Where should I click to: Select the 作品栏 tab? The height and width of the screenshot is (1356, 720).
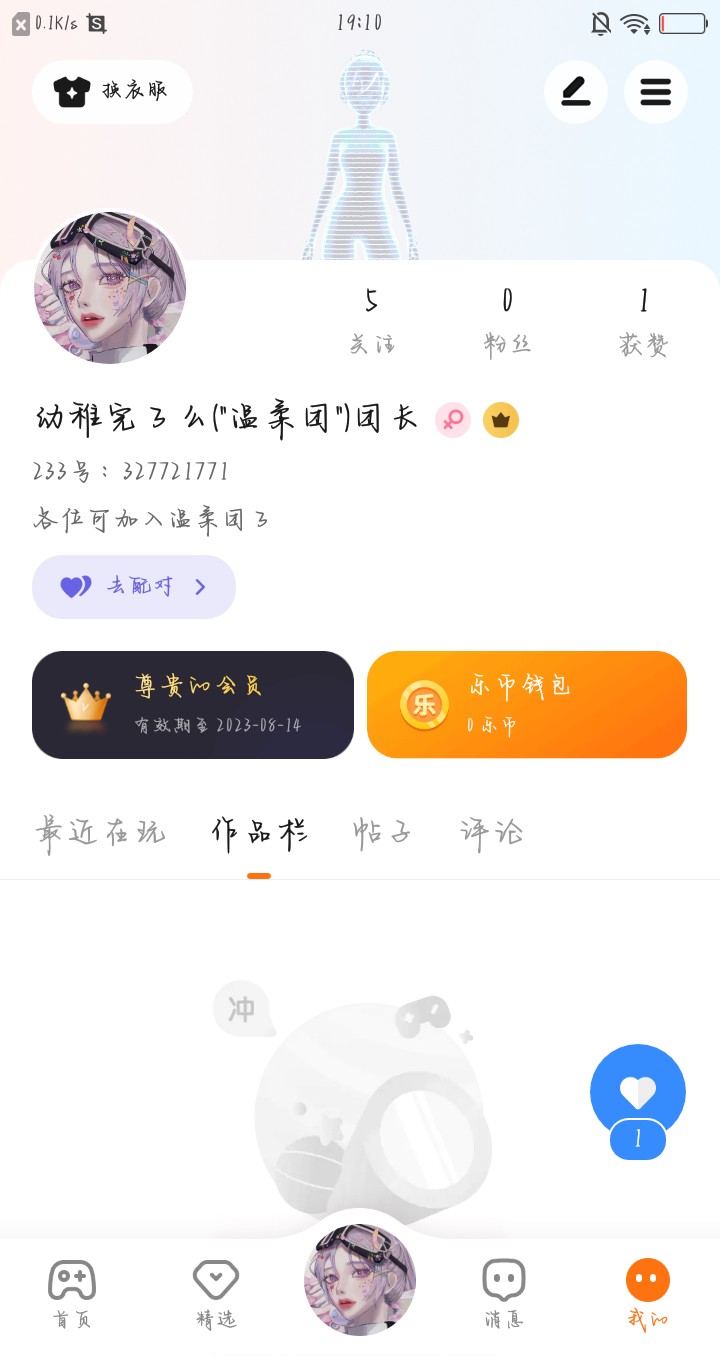click(x=259, y=833)
